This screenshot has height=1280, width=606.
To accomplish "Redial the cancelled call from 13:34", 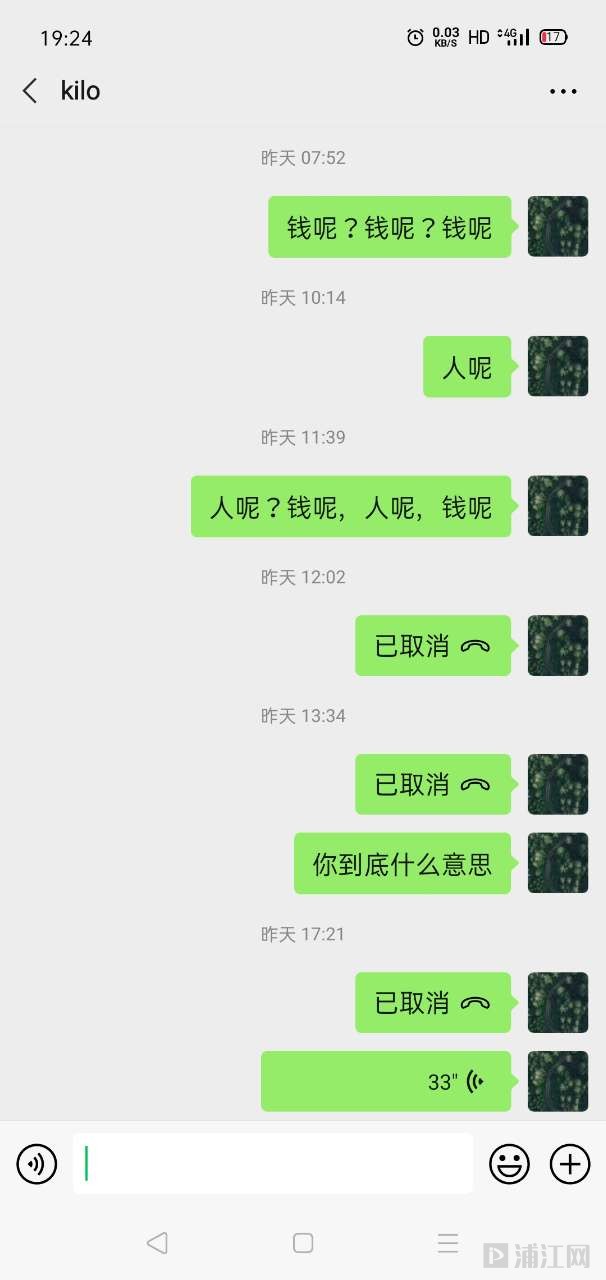I will pyautogui.click(x=432, y=785).
